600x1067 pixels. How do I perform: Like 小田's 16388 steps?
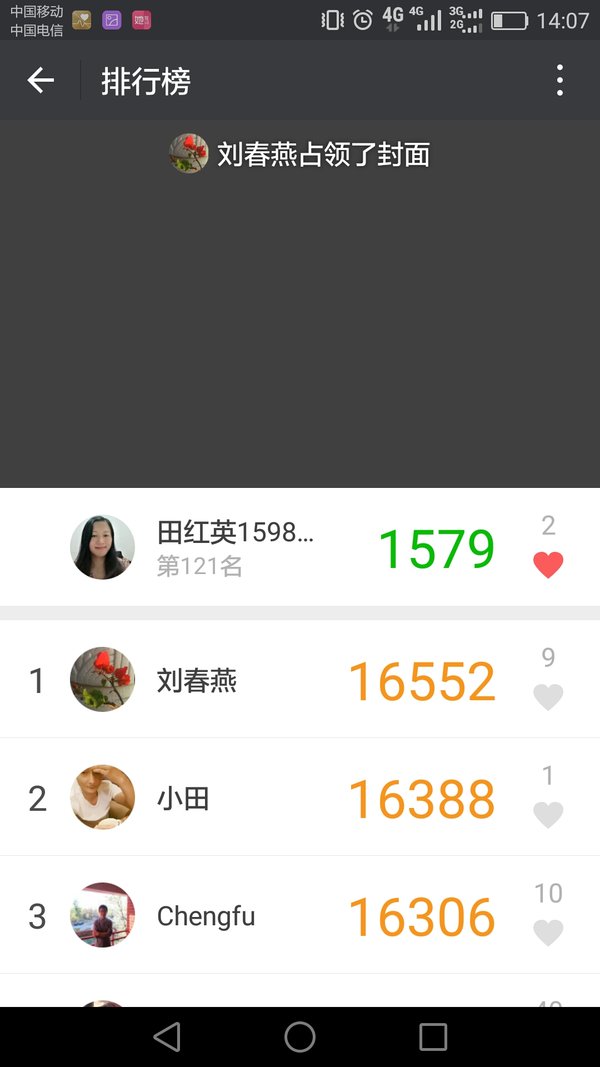548,815
